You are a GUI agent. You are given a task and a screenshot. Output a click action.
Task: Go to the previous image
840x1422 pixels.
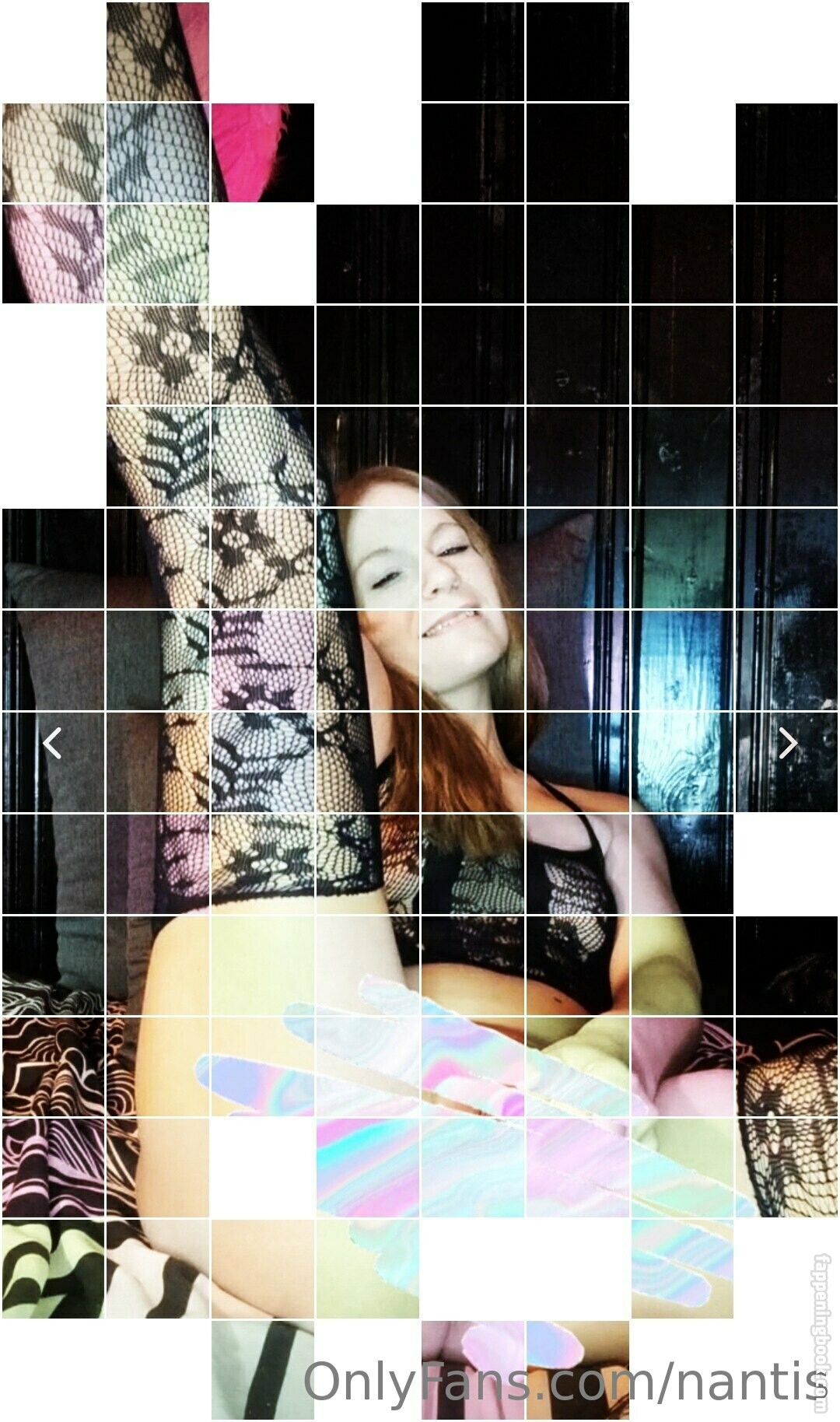[x=52, y=744]
